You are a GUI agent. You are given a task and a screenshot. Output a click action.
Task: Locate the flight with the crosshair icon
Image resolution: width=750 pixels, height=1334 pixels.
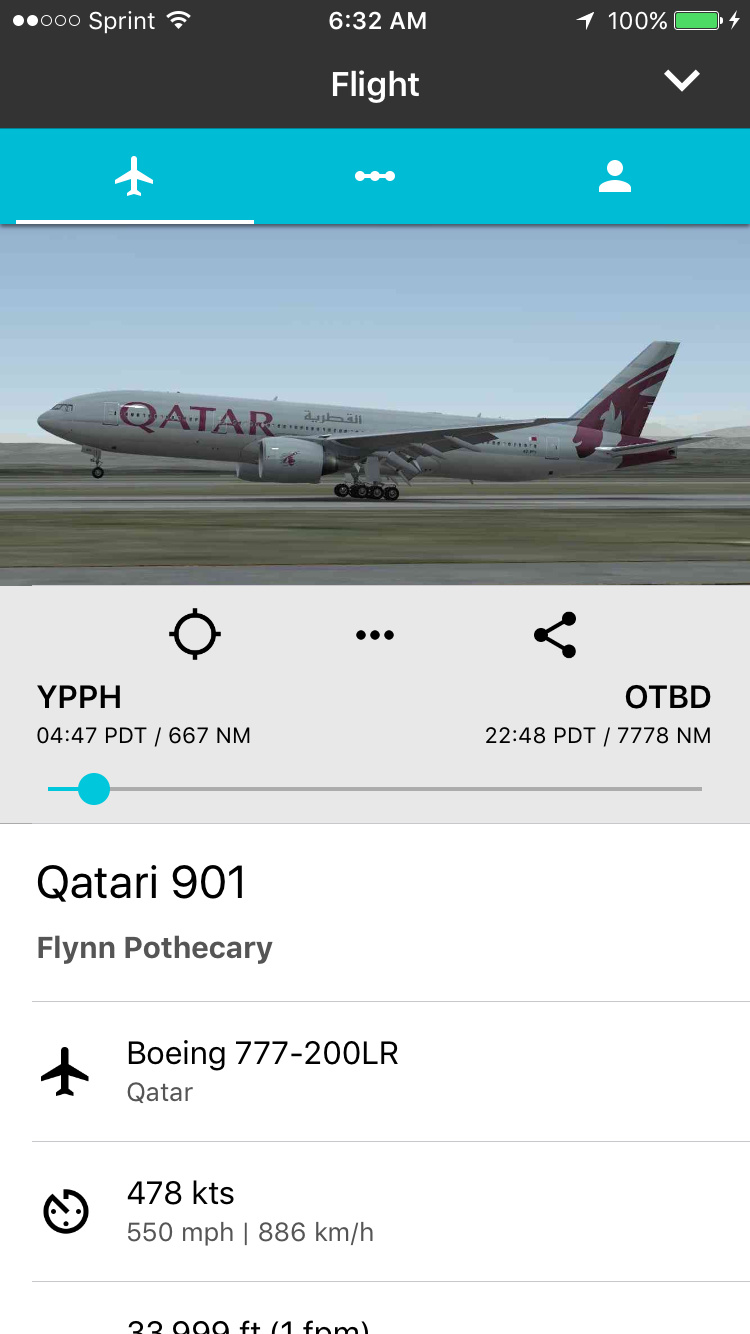pos(195,635)
